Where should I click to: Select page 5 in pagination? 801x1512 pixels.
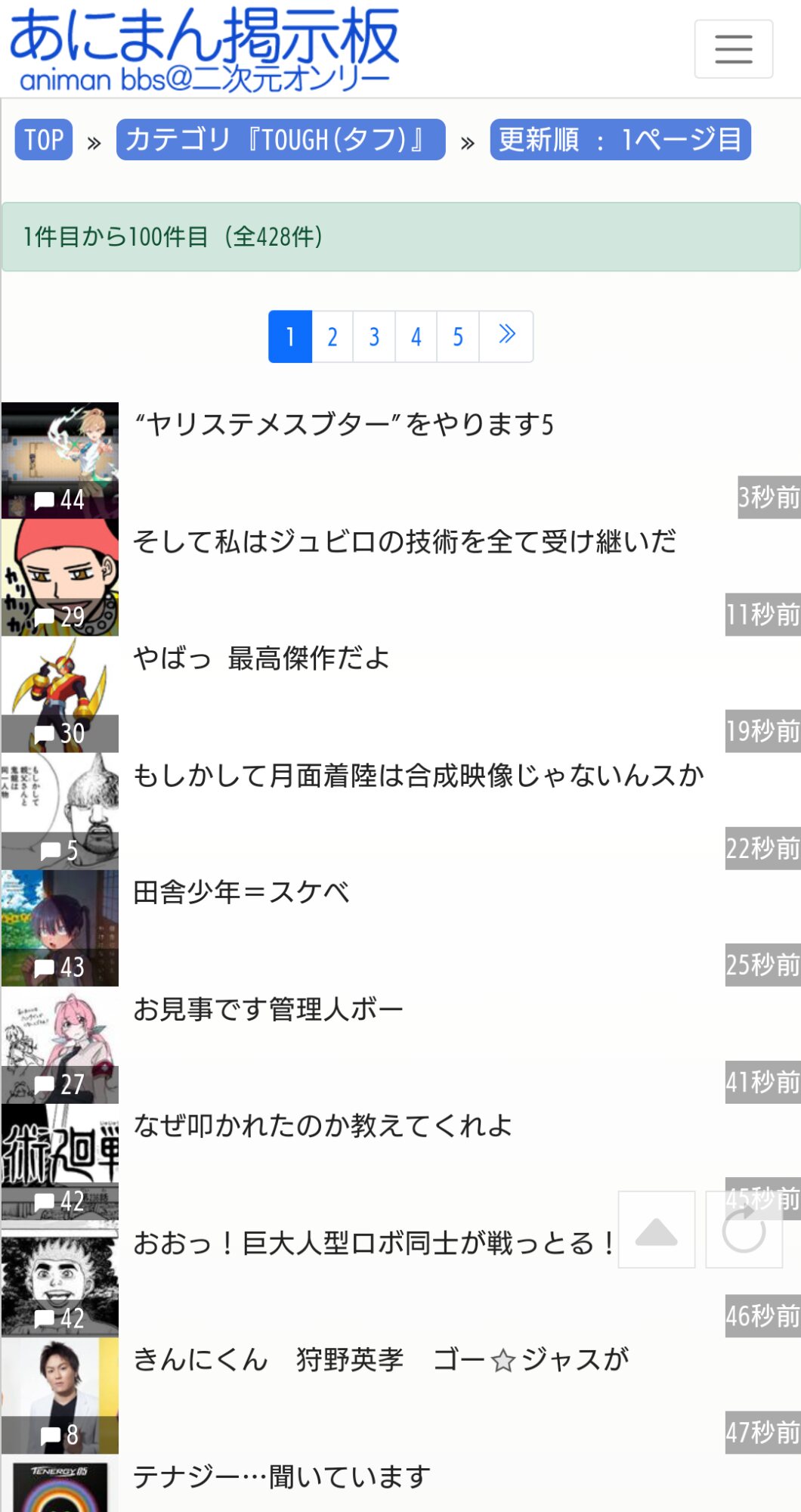coord(458,336)
